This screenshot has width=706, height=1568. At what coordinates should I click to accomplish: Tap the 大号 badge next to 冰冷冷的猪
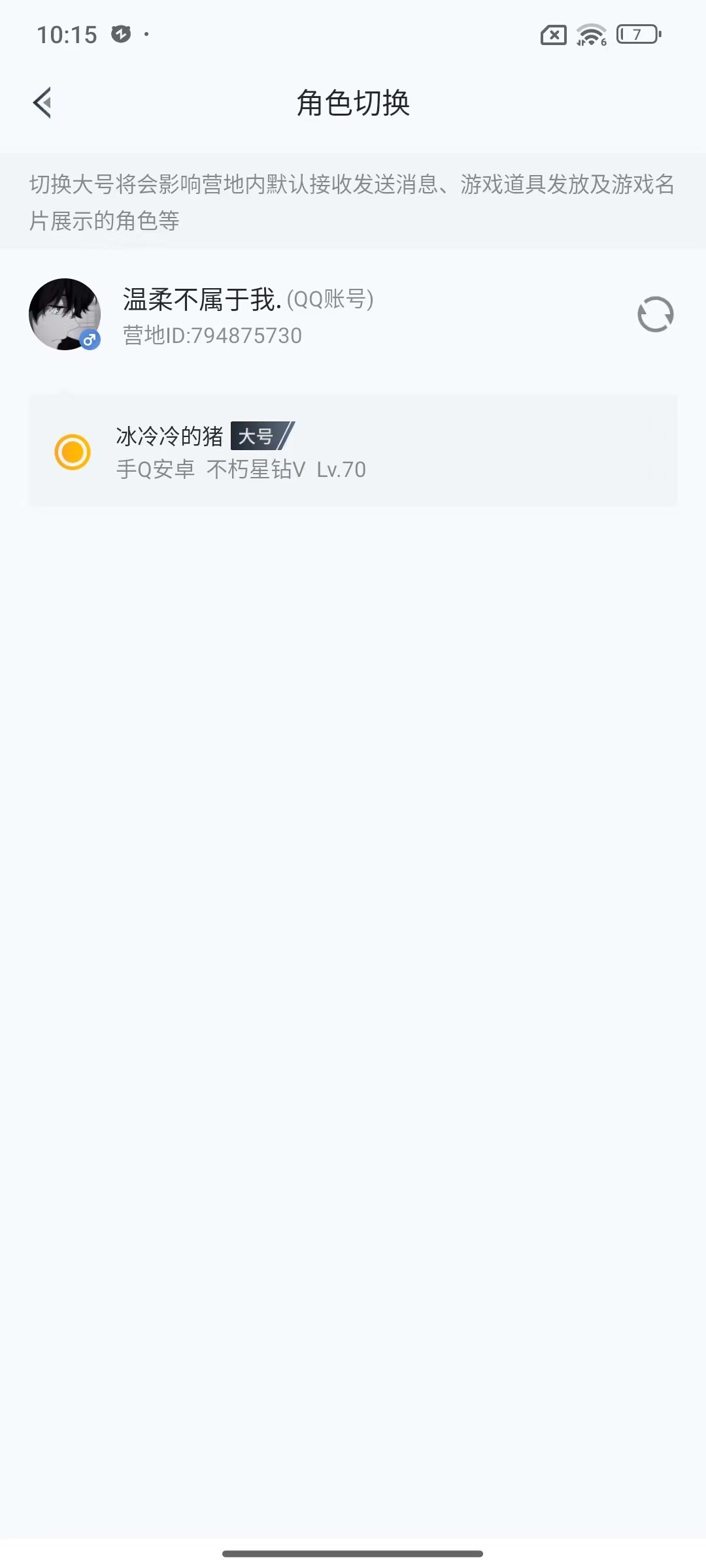(x=260, y=436)
